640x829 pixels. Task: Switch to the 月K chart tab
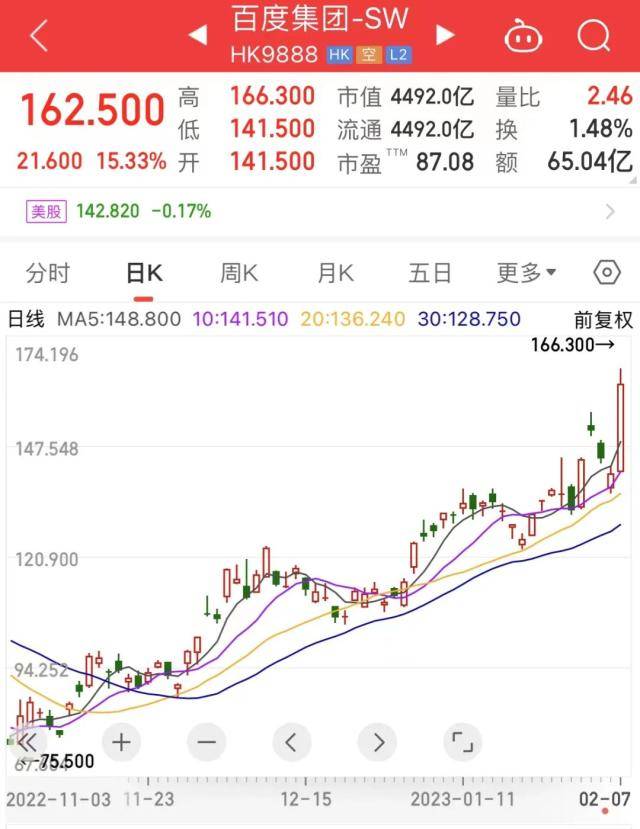(x=335, y=273)
